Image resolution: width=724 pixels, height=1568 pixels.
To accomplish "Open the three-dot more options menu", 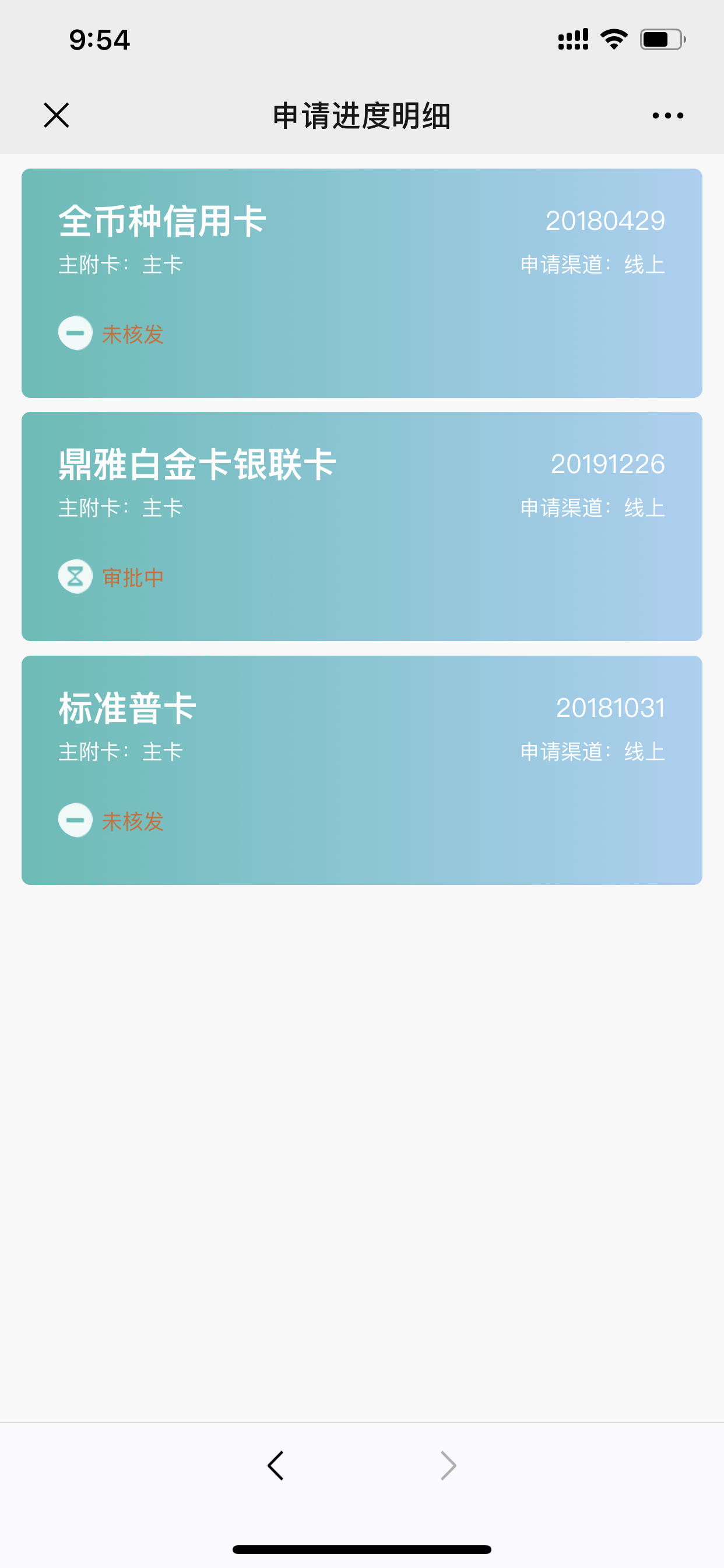I will click(x=667, y=115).
